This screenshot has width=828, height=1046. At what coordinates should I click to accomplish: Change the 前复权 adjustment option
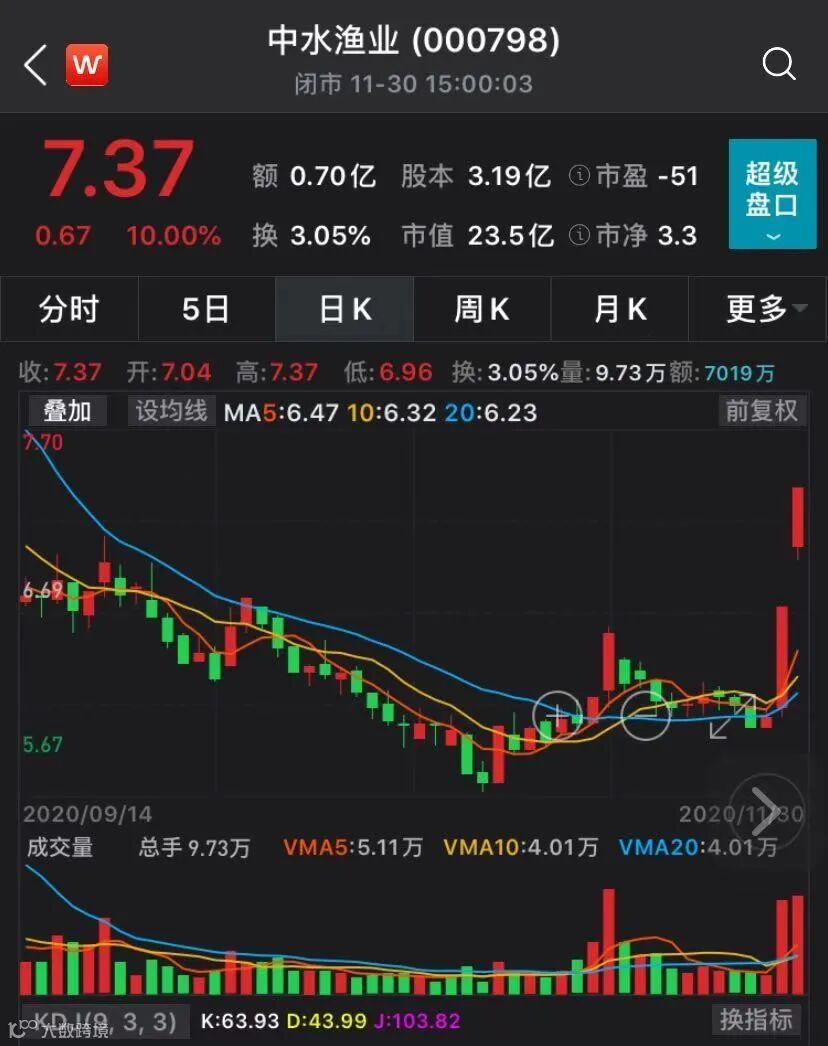coord(762,411)
